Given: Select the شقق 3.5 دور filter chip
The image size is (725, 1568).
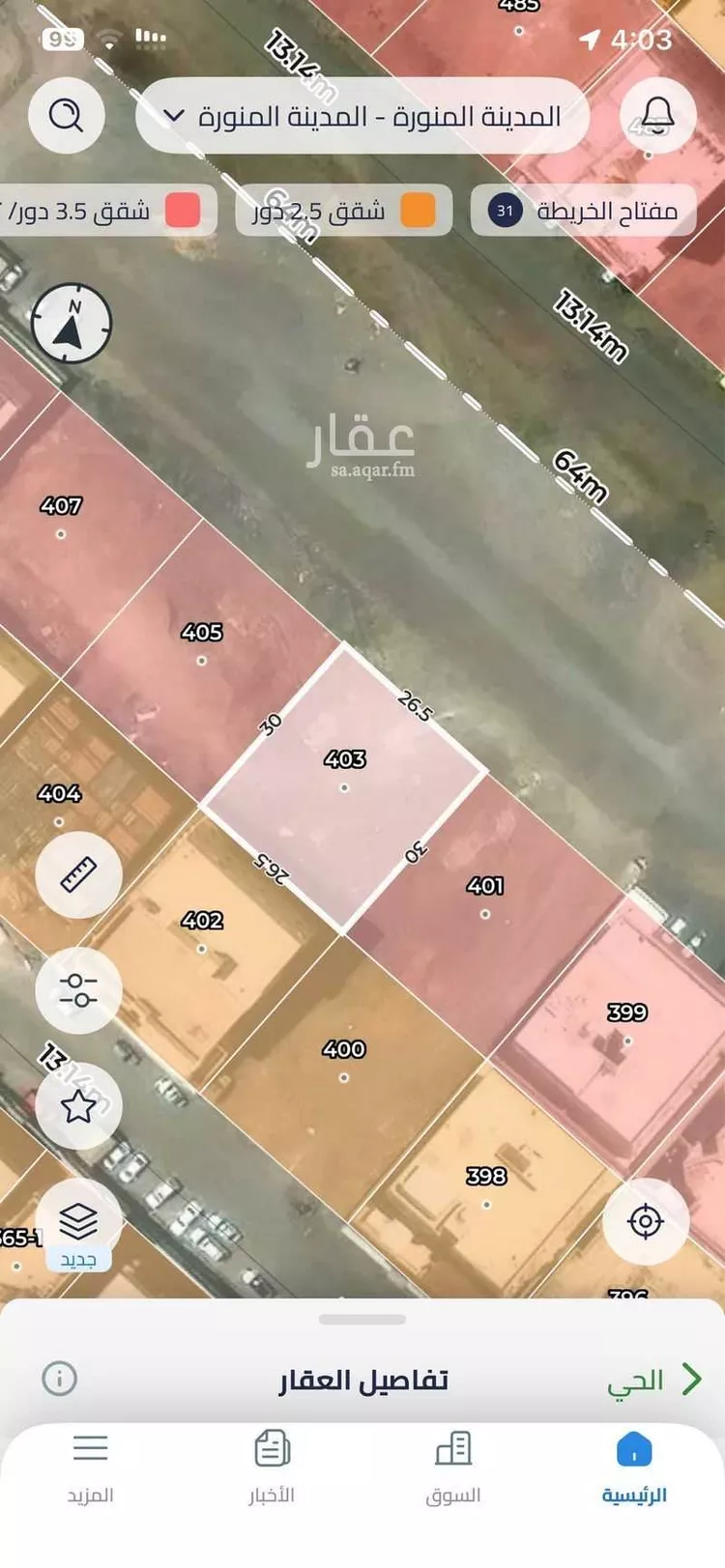Looking at the screenshot, I should (106, 211).
